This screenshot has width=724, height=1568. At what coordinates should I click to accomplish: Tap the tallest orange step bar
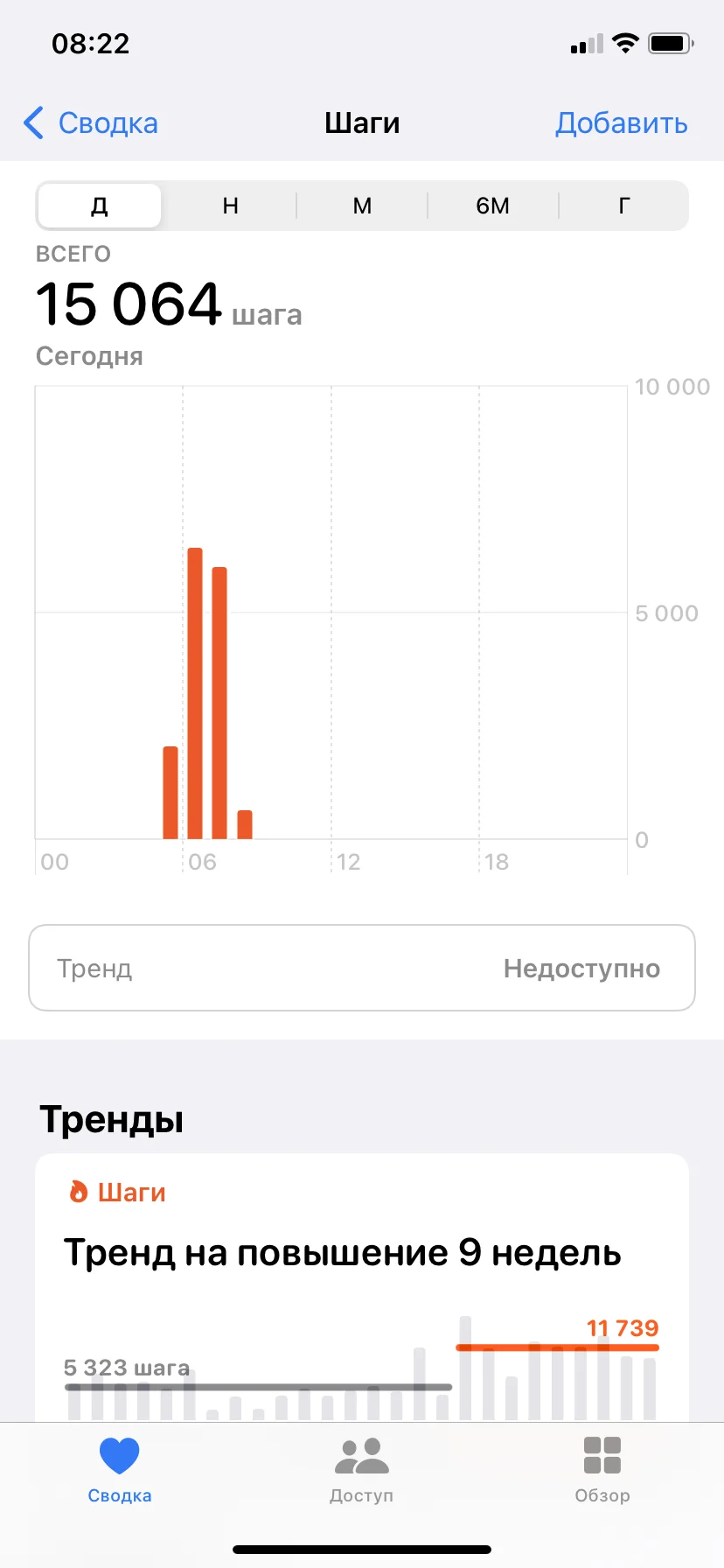195,691
